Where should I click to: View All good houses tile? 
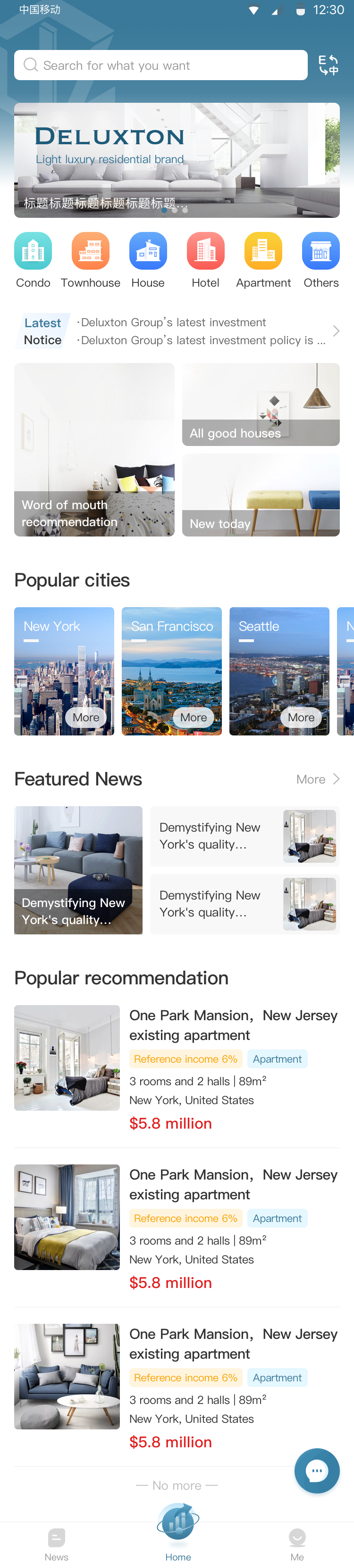click(x=261, y=404)
